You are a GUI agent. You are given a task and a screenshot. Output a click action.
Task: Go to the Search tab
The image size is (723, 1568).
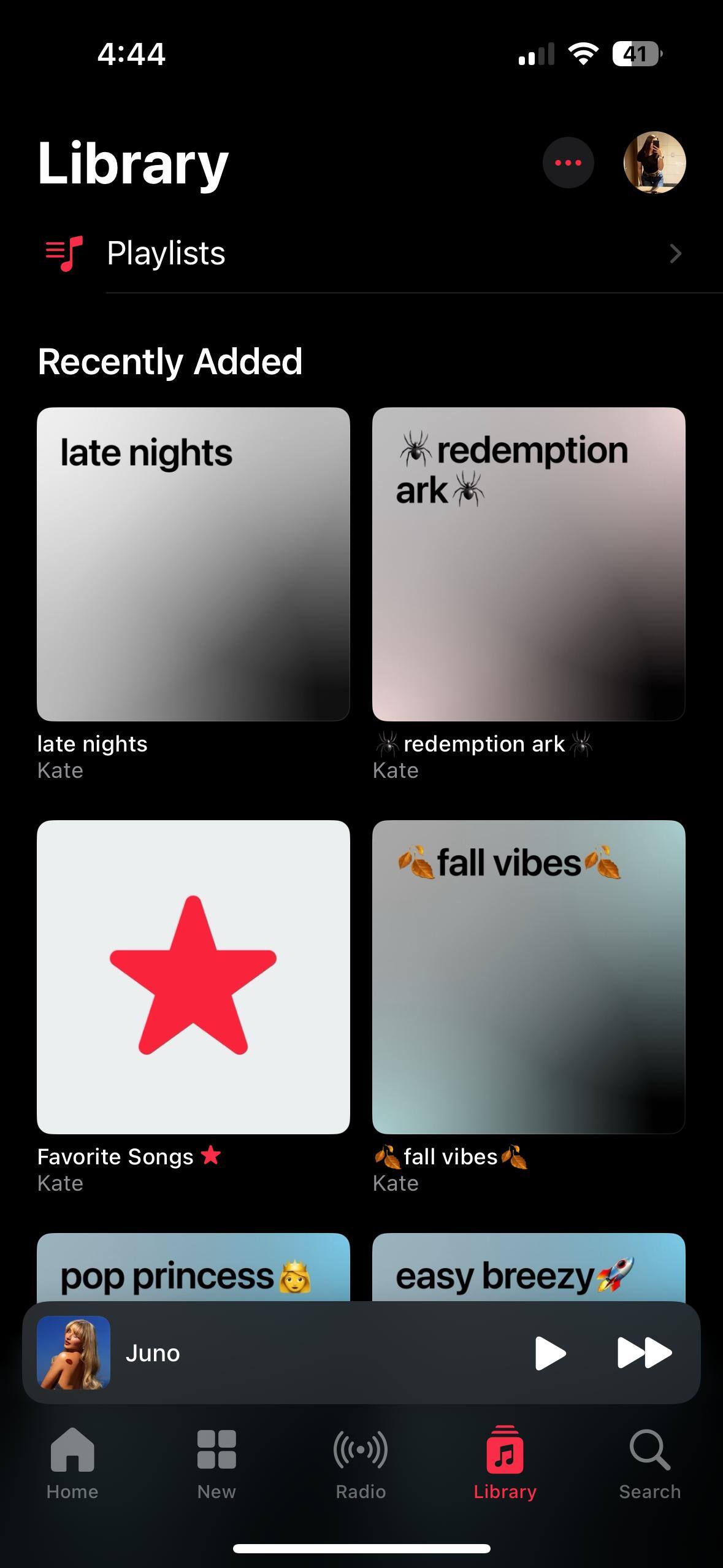649,1464
